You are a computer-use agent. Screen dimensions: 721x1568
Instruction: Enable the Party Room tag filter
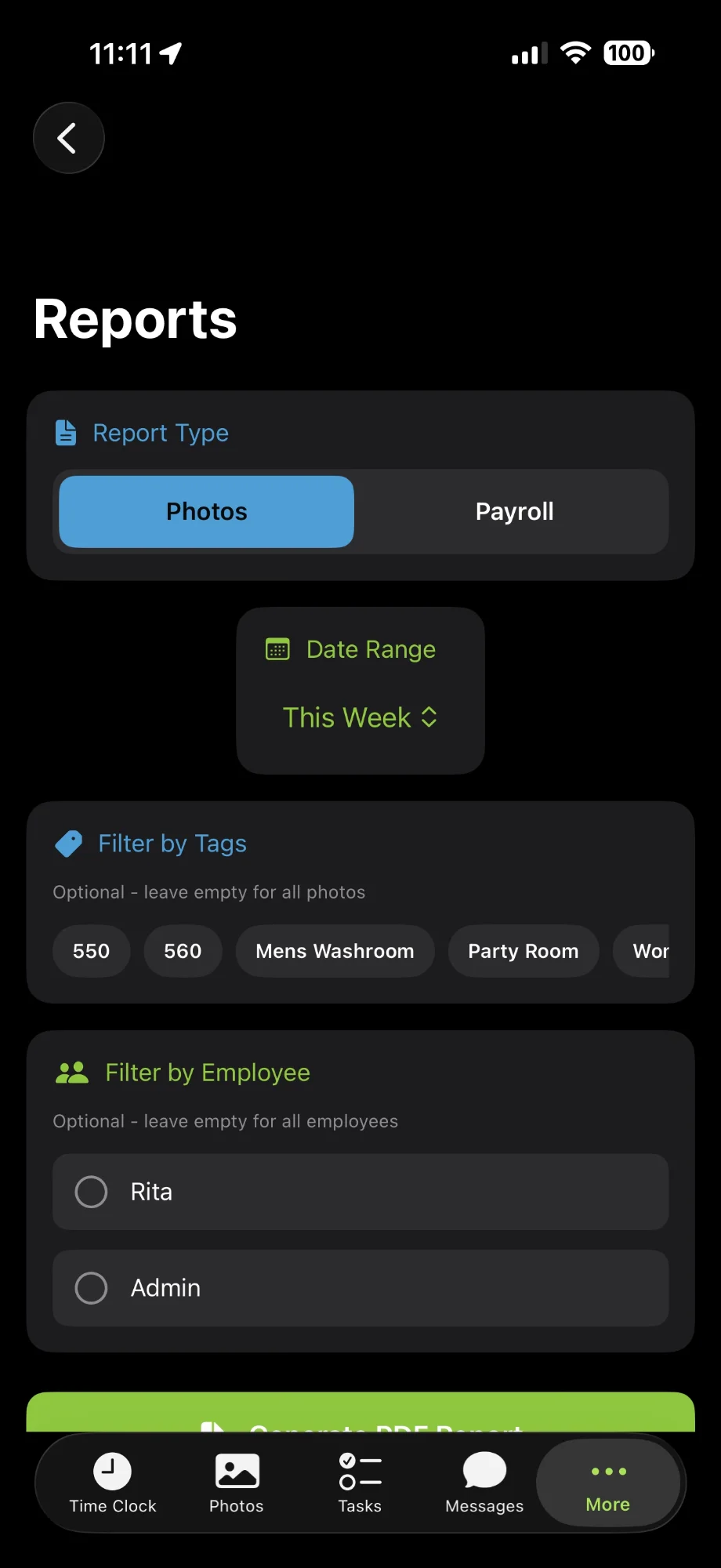pyautogui.click(x=523, y=951)
